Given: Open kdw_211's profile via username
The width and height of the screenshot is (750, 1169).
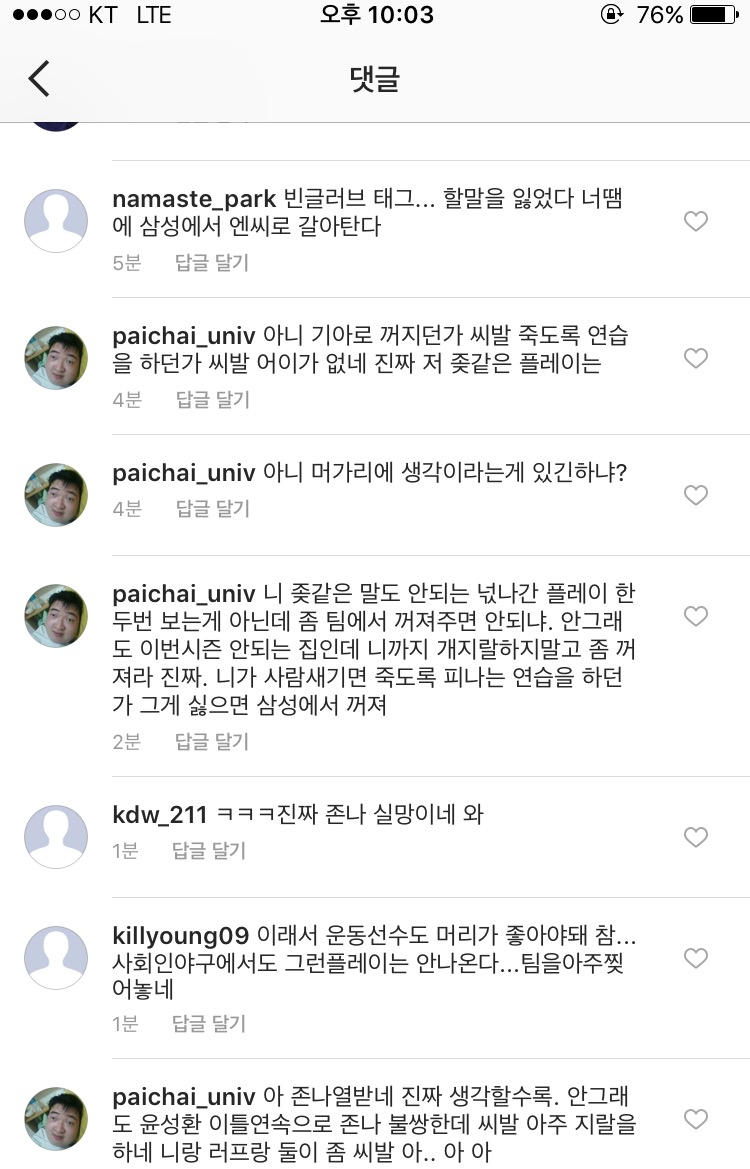Looking at the screenshot, I should [x=160, y=814].
